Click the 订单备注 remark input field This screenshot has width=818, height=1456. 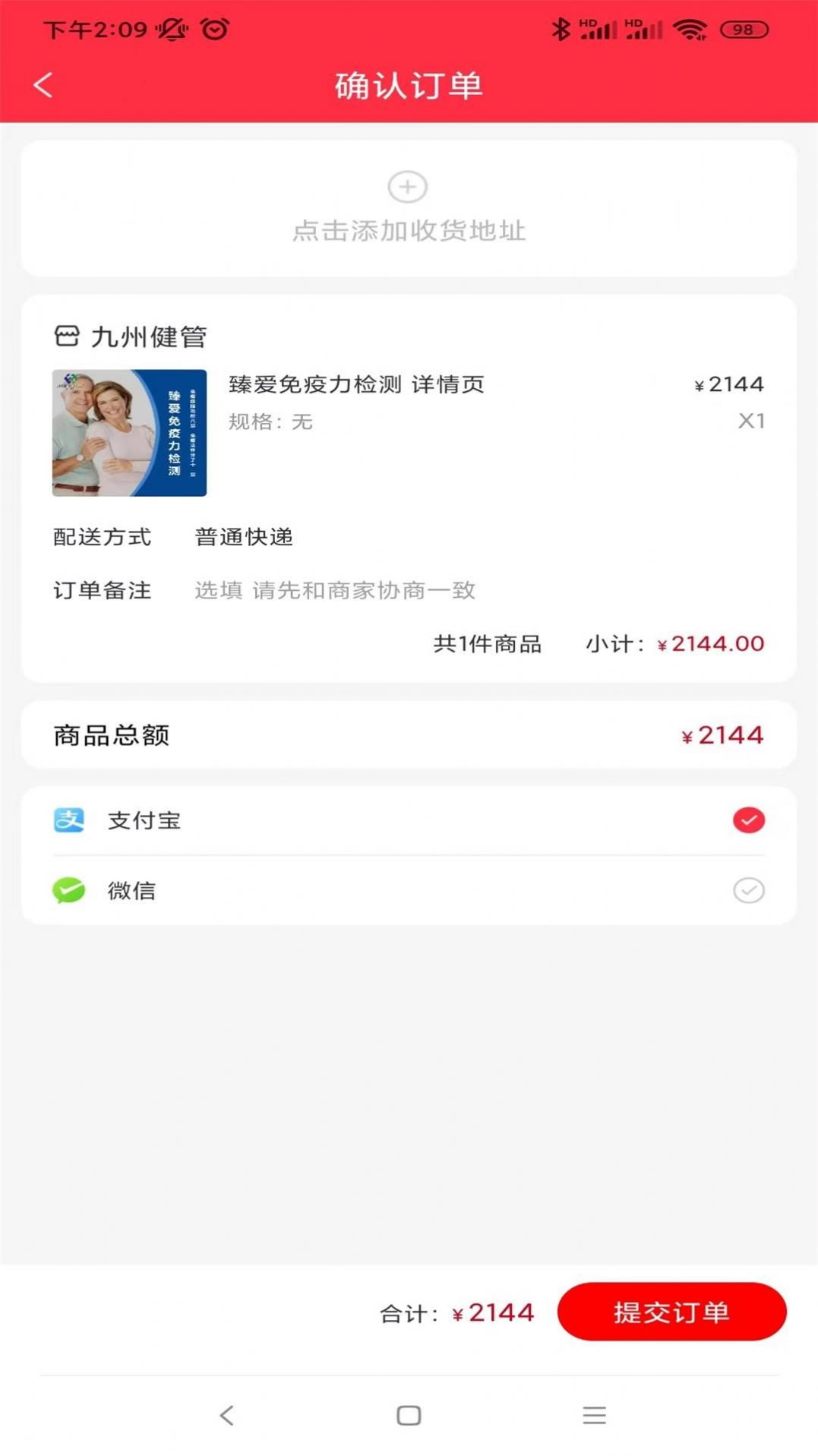pyautogui.click(x=334, y=592)
